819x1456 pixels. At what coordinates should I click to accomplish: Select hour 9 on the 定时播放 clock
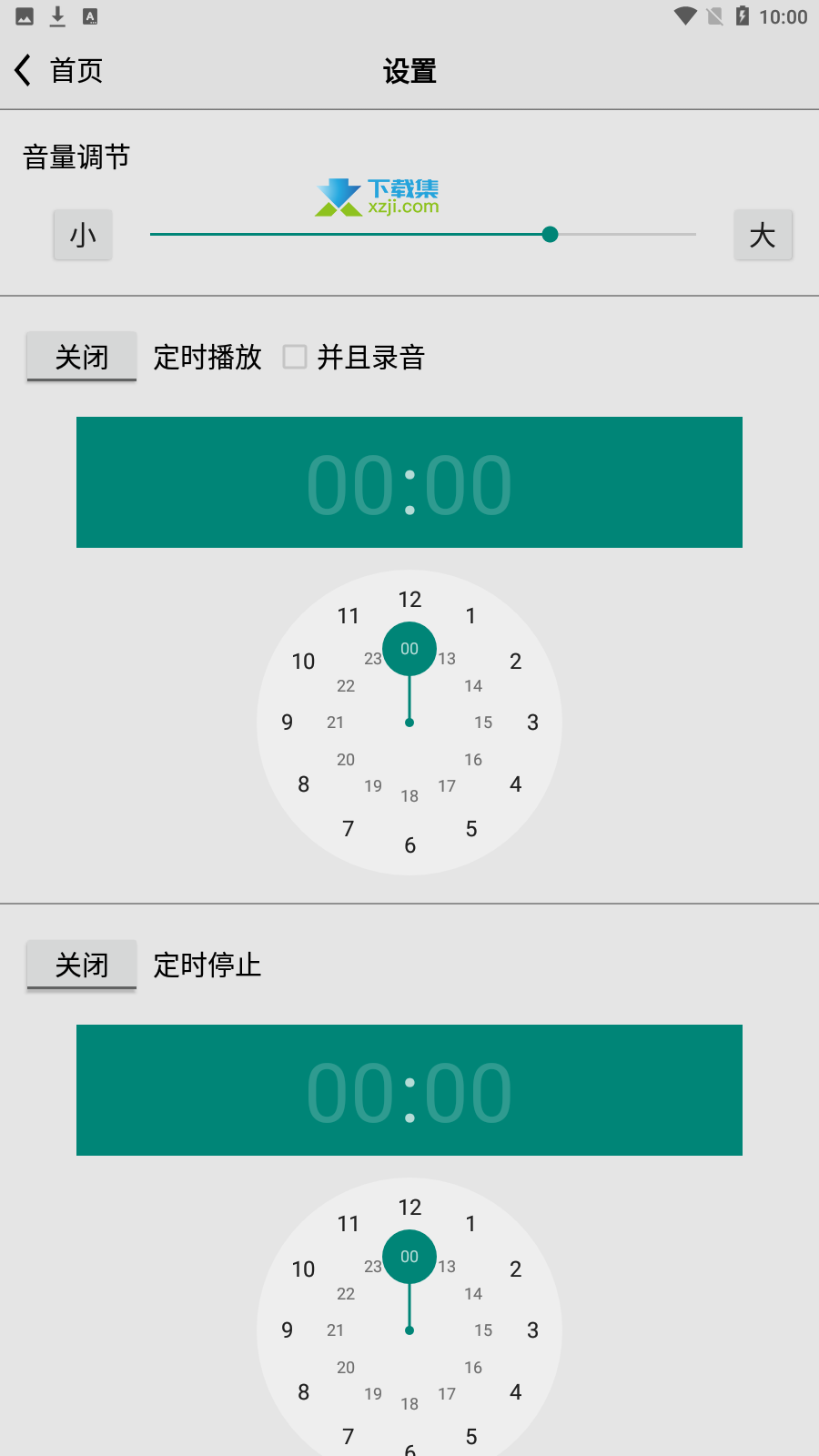[x=287, y=723]
